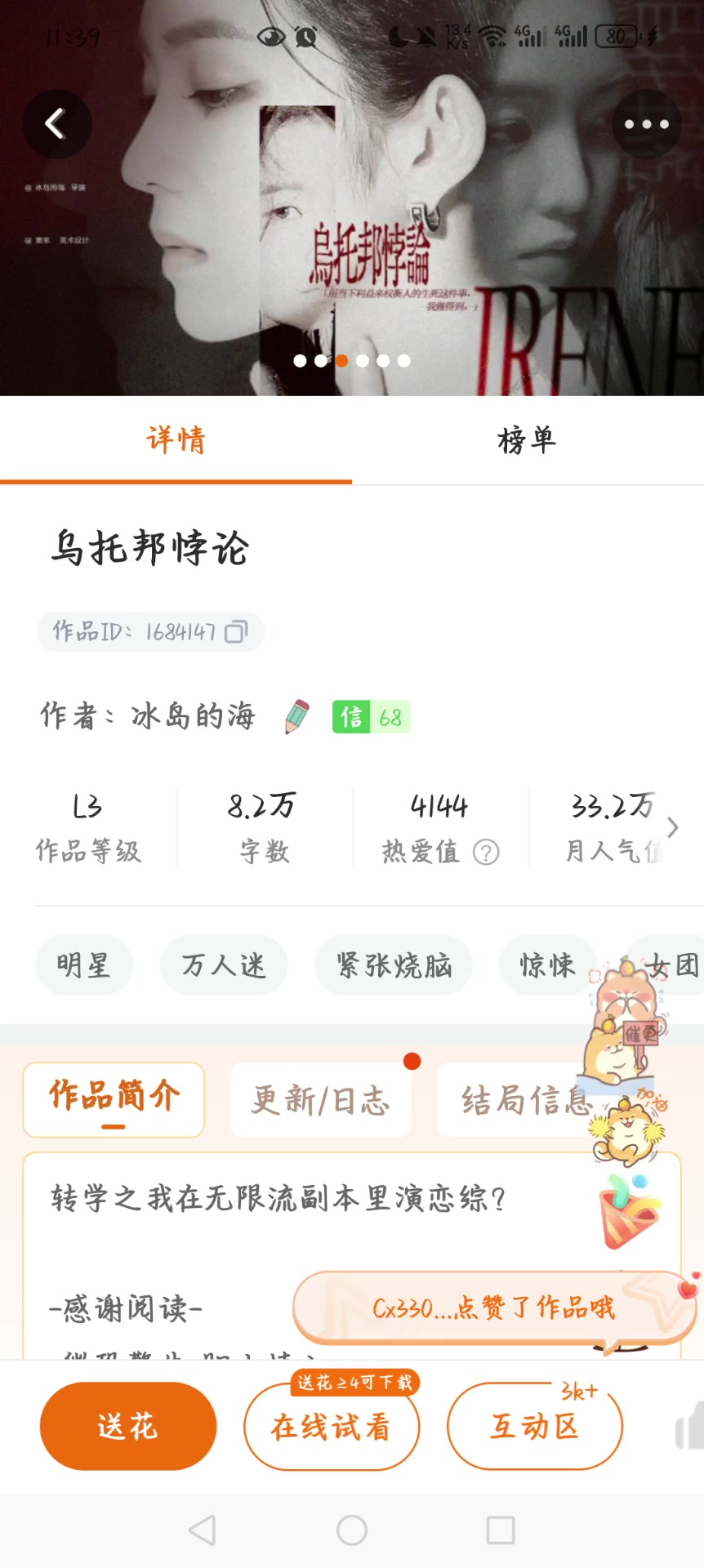Open the 互动区 interaction zone
This screenshot has width=704, height=1568.
click(x=534, y=1427)
